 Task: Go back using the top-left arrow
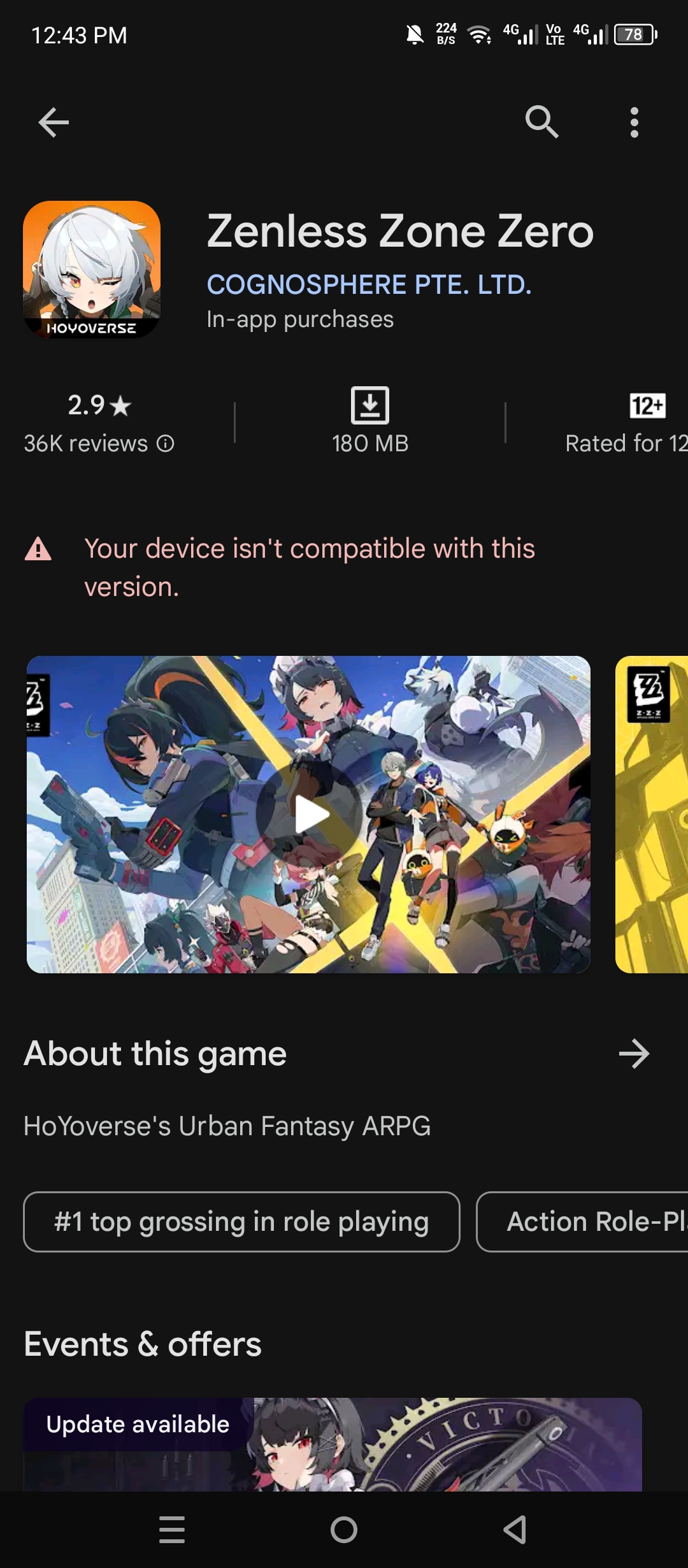[54, 122]
